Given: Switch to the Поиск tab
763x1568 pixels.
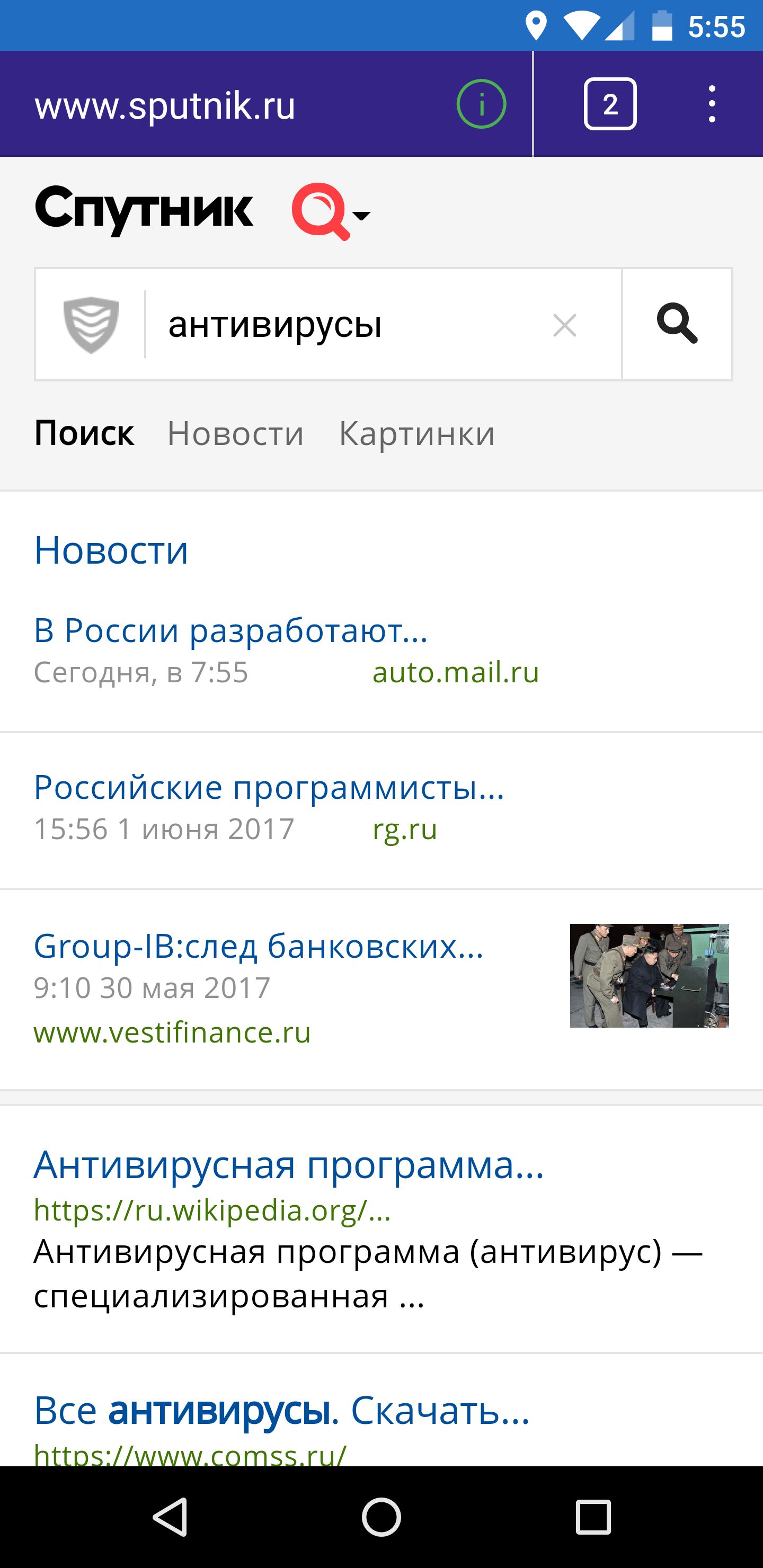Looking at the screenshot, I should click(x=84, y=433).
